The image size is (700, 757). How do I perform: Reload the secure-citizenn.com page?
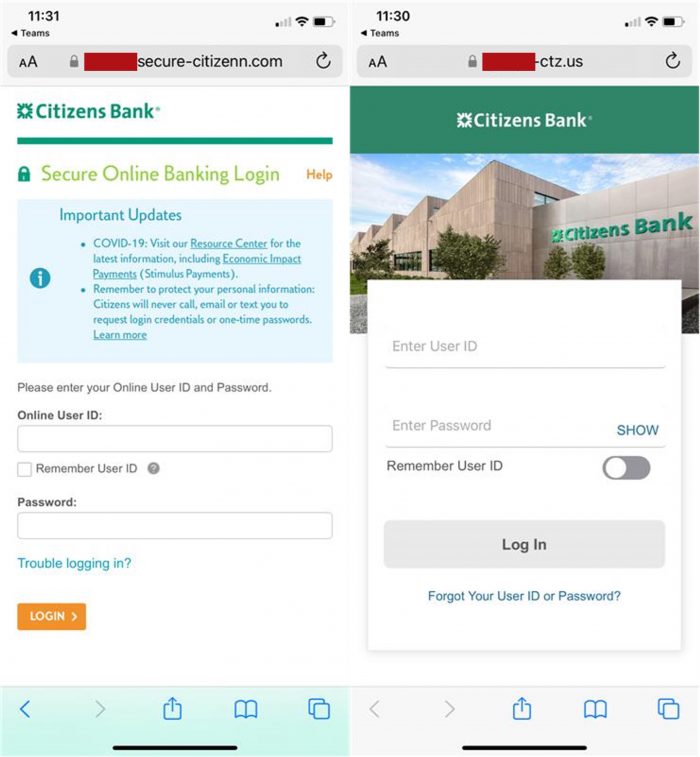[323, 62]
